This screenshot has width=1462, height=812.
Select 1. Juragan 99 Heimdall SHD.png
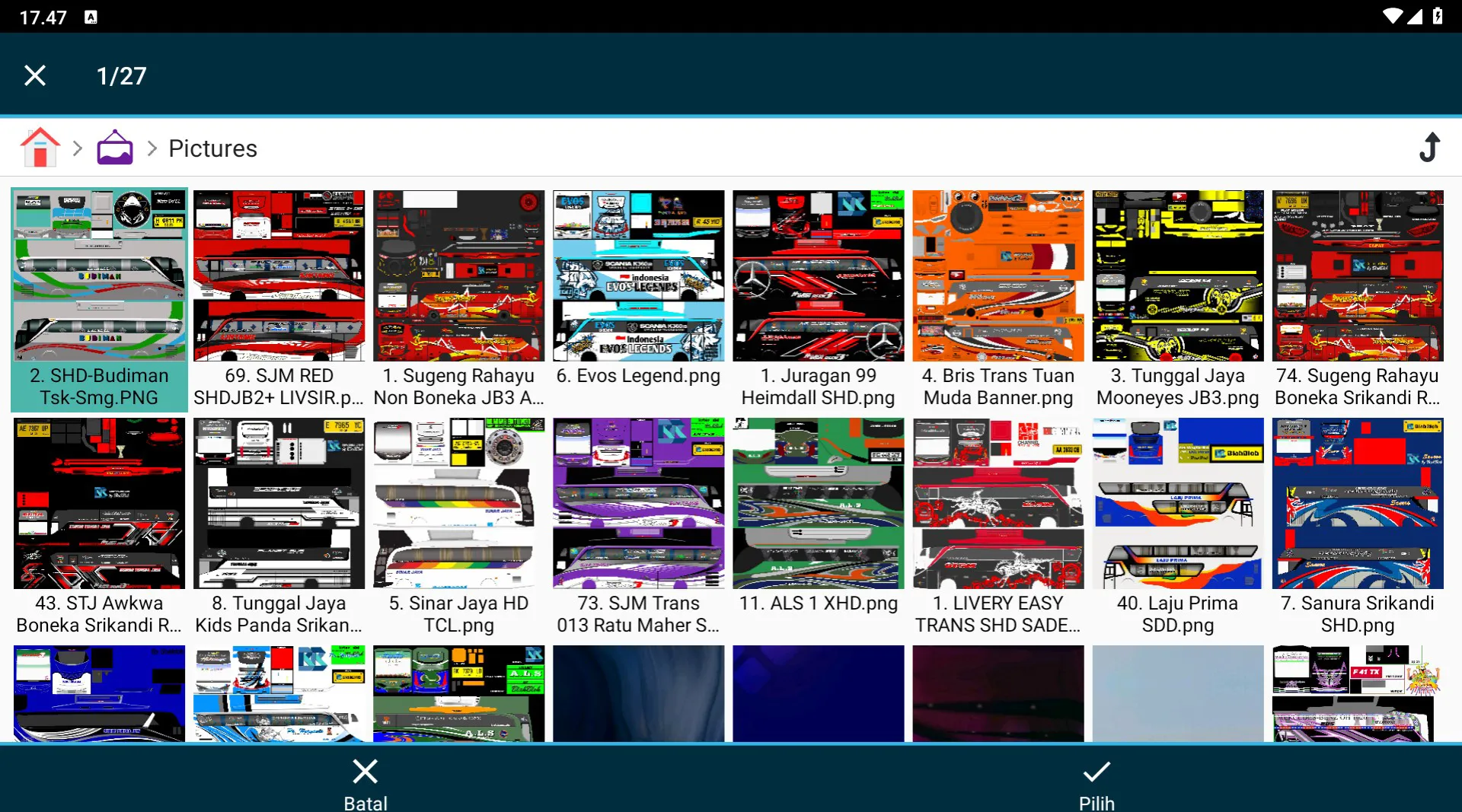point(818,299)
